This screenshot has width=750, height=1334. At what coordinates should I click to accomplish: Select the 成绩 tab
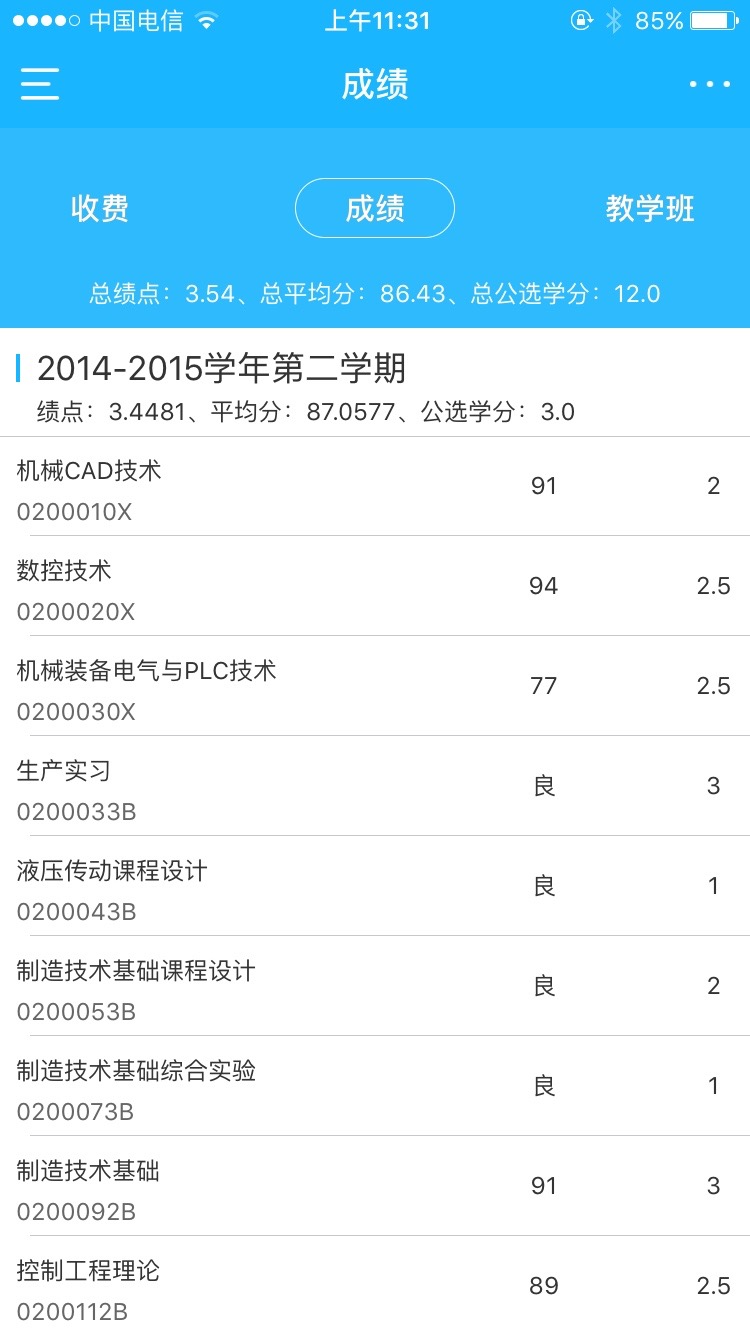point(375,208)
